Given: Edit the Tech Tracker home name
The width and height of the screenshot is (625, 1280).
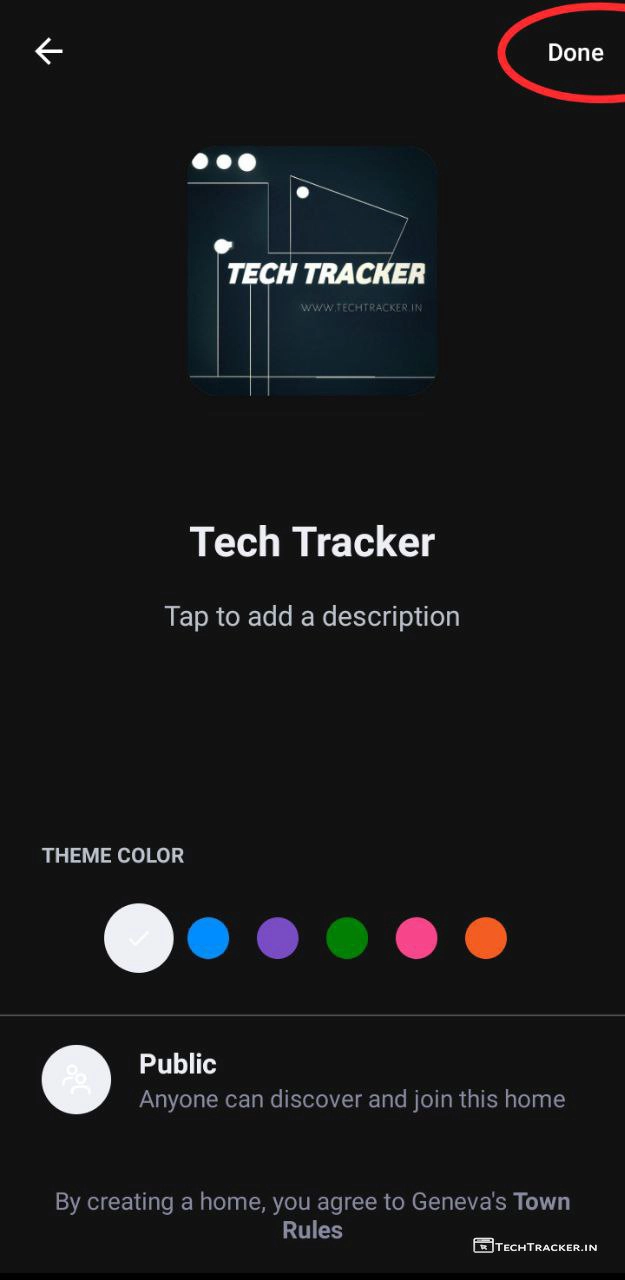Looking at the screenshot, I should (312, 542).
